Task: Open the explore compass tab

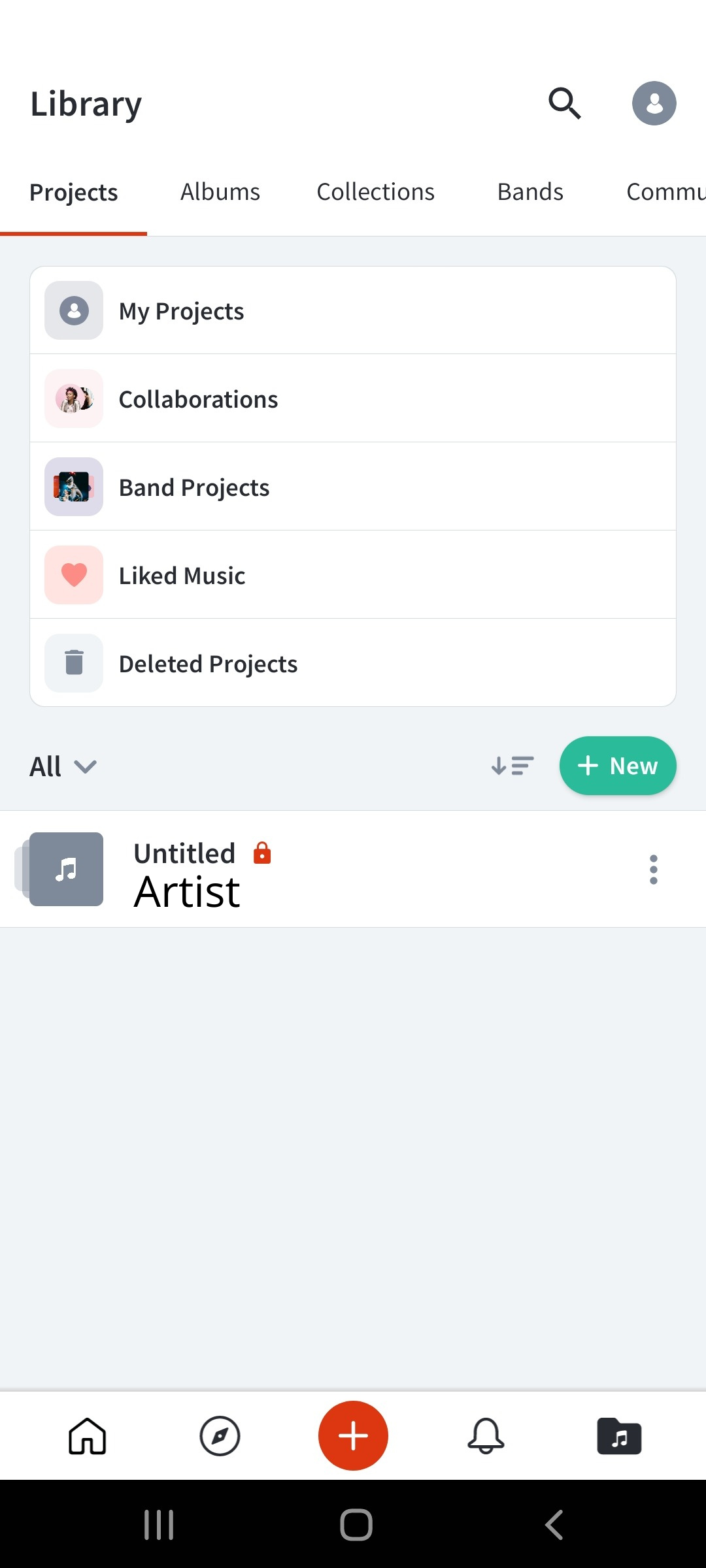Action: [220, 1436]
